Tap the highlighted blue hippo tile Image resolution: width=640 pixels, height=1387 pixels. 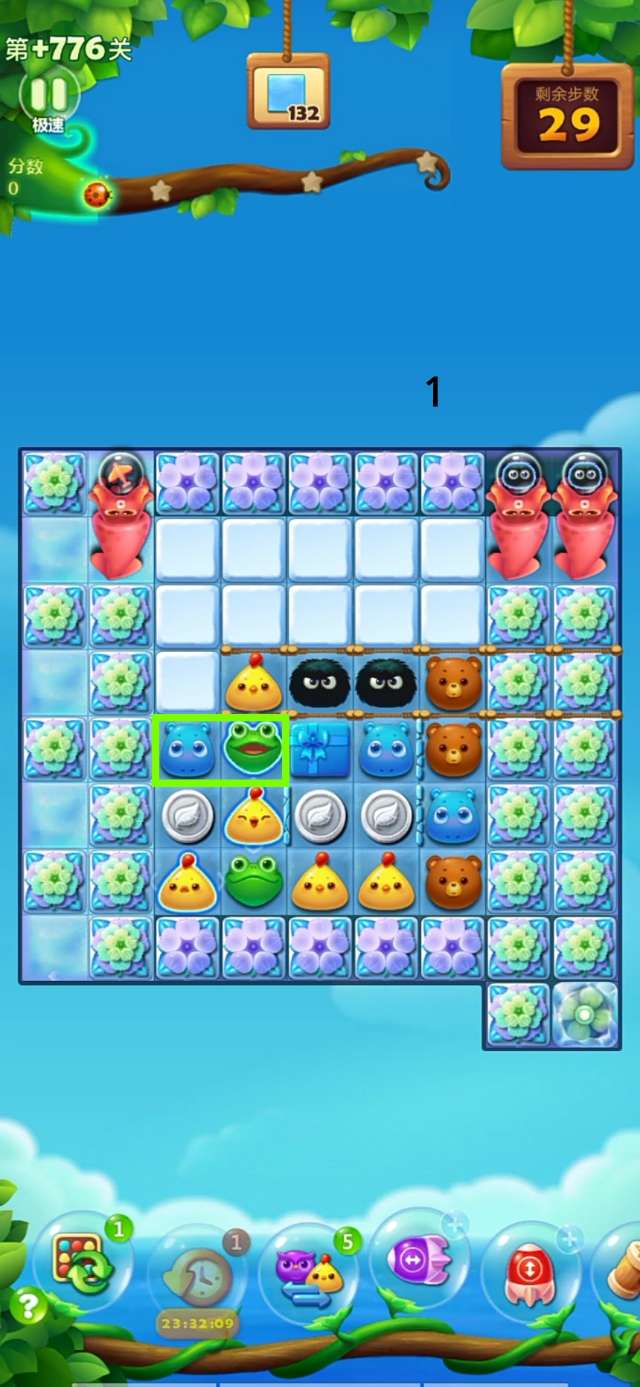pos(187,750)
